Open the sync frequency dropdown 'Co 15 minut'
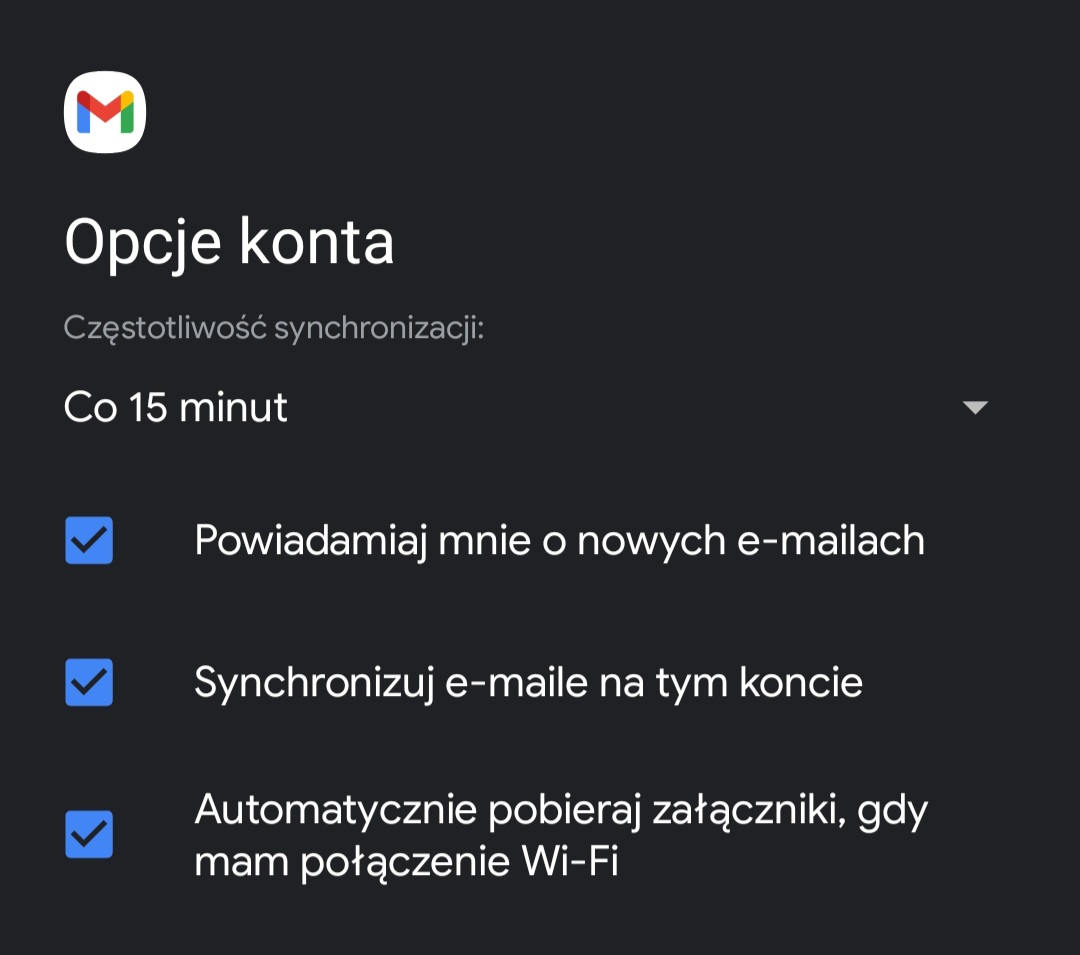This screenshot has width=1080, height=955. [525, 407]
